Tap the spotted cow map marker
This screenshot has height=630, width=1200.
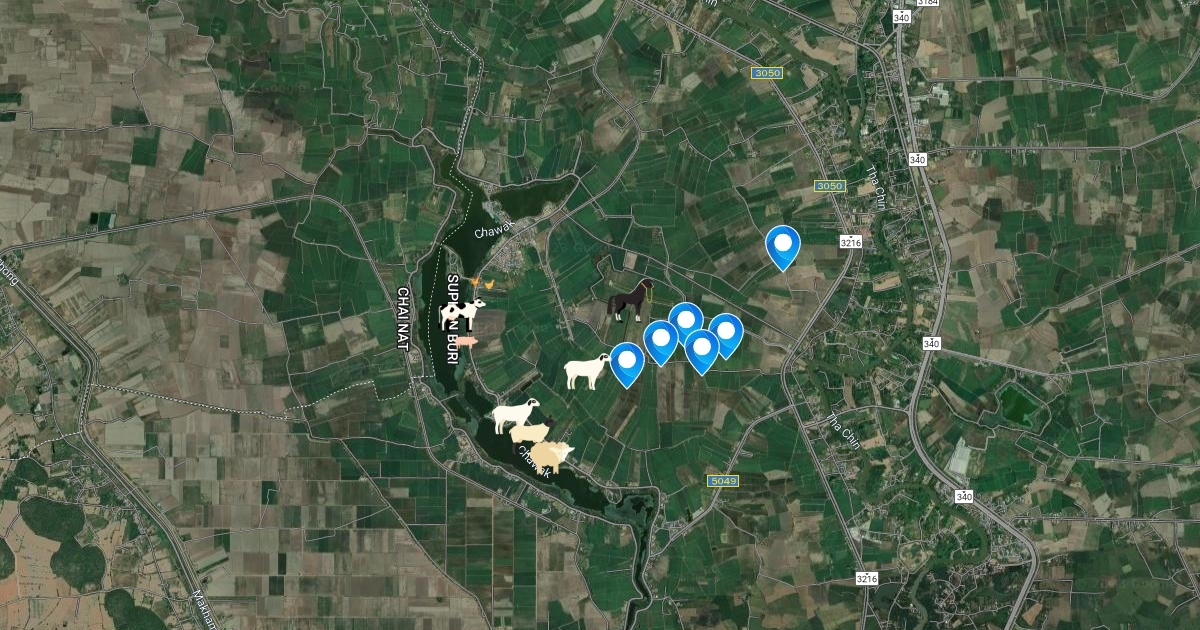click(x=462, y=314)
